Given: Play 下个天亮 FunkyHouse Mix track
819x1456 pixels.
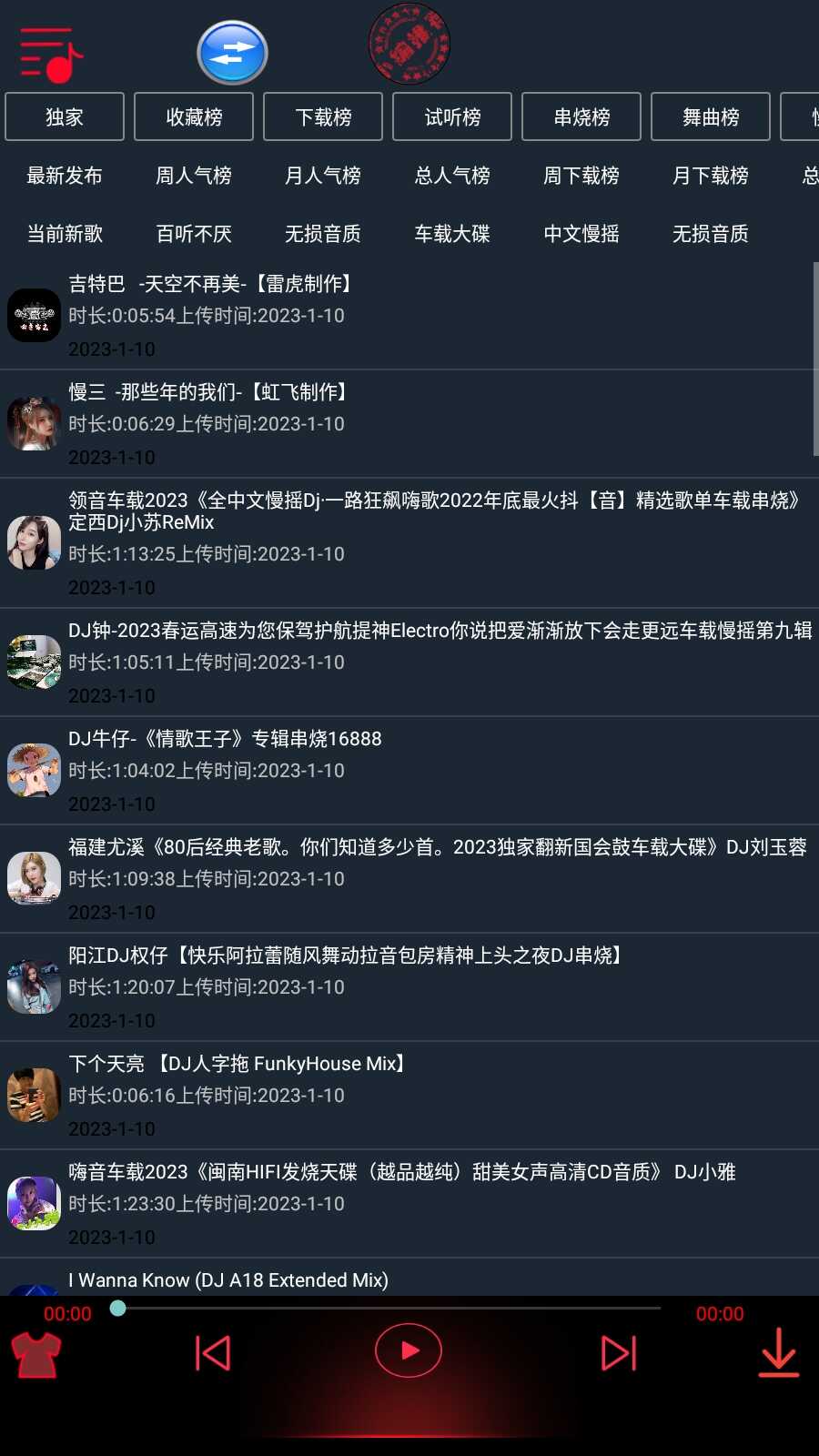Looking at the screenshot, I should point(238,1064).
